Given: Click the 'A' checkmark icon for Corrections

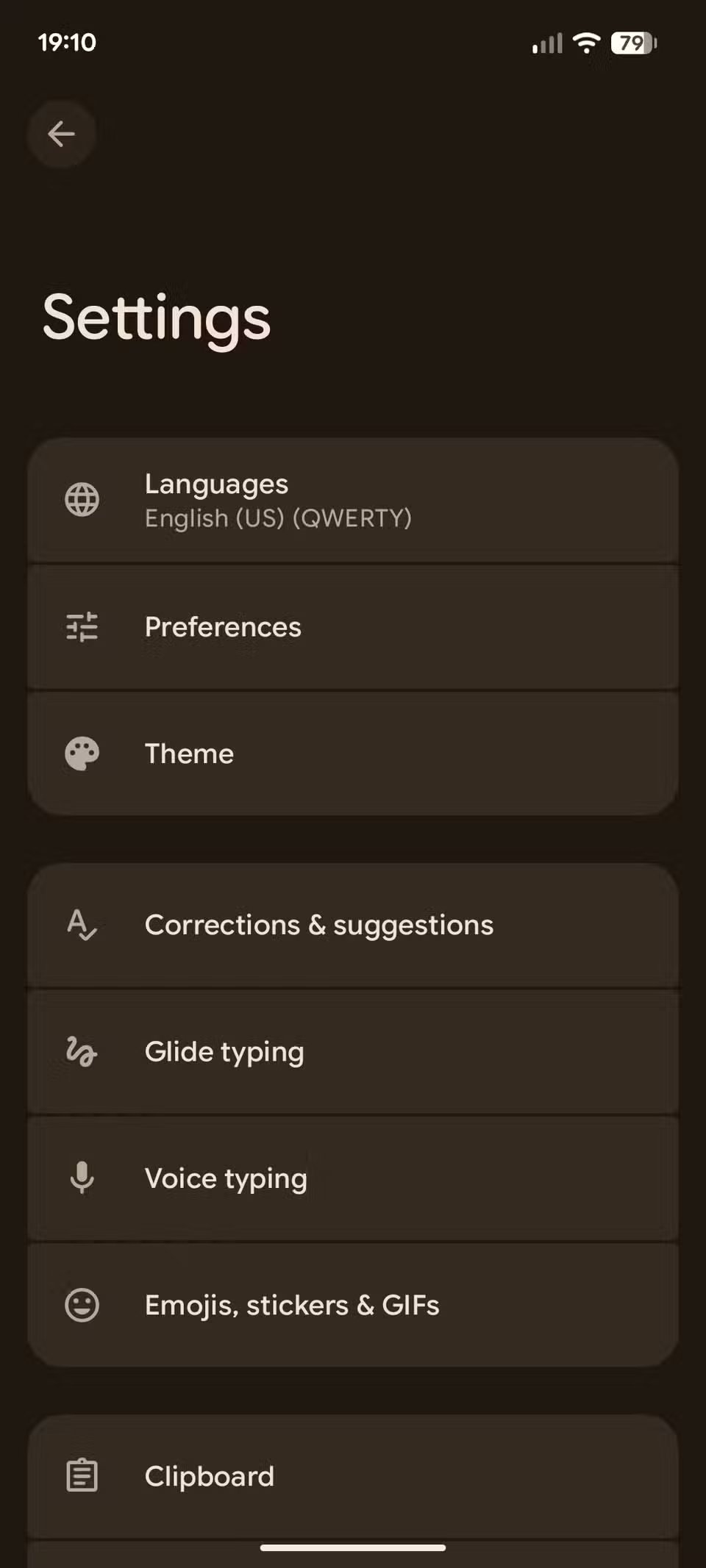Looking at the screenshot, I should pos(82,926).
